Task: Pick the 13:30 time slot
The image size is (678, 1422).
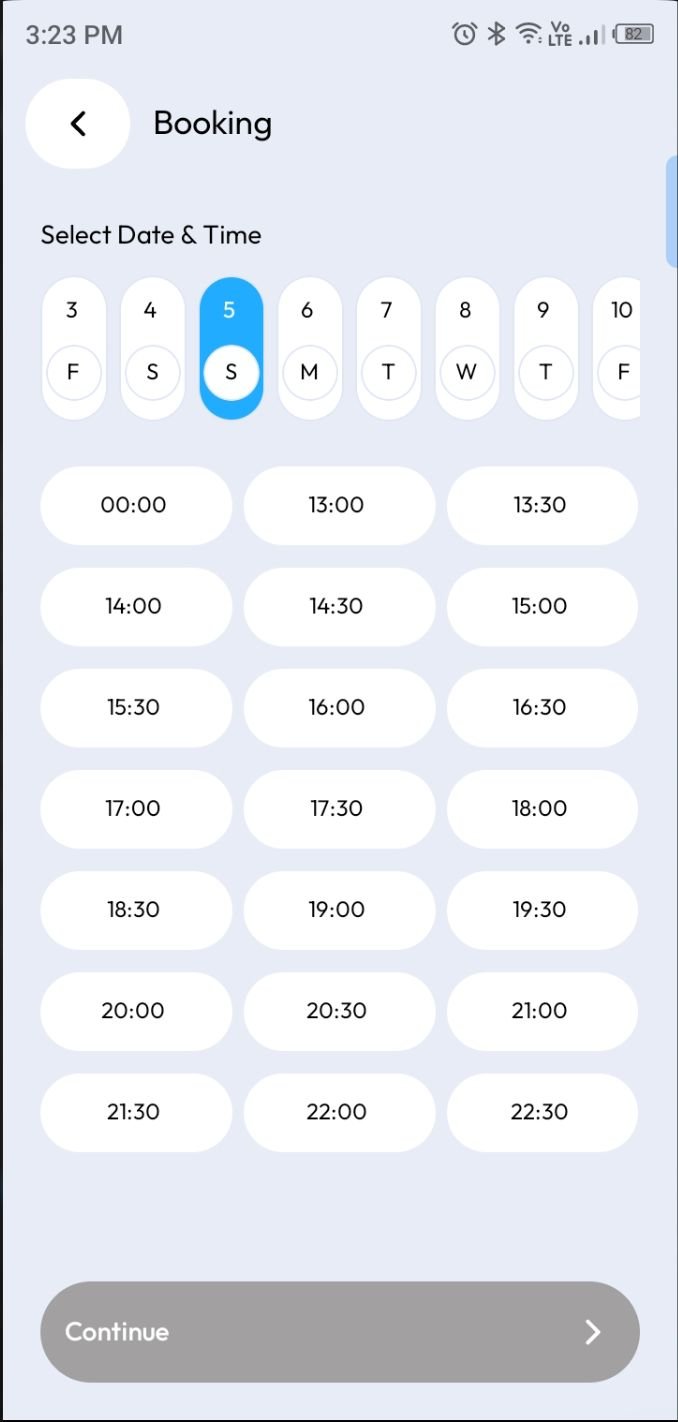Action: 542,505
